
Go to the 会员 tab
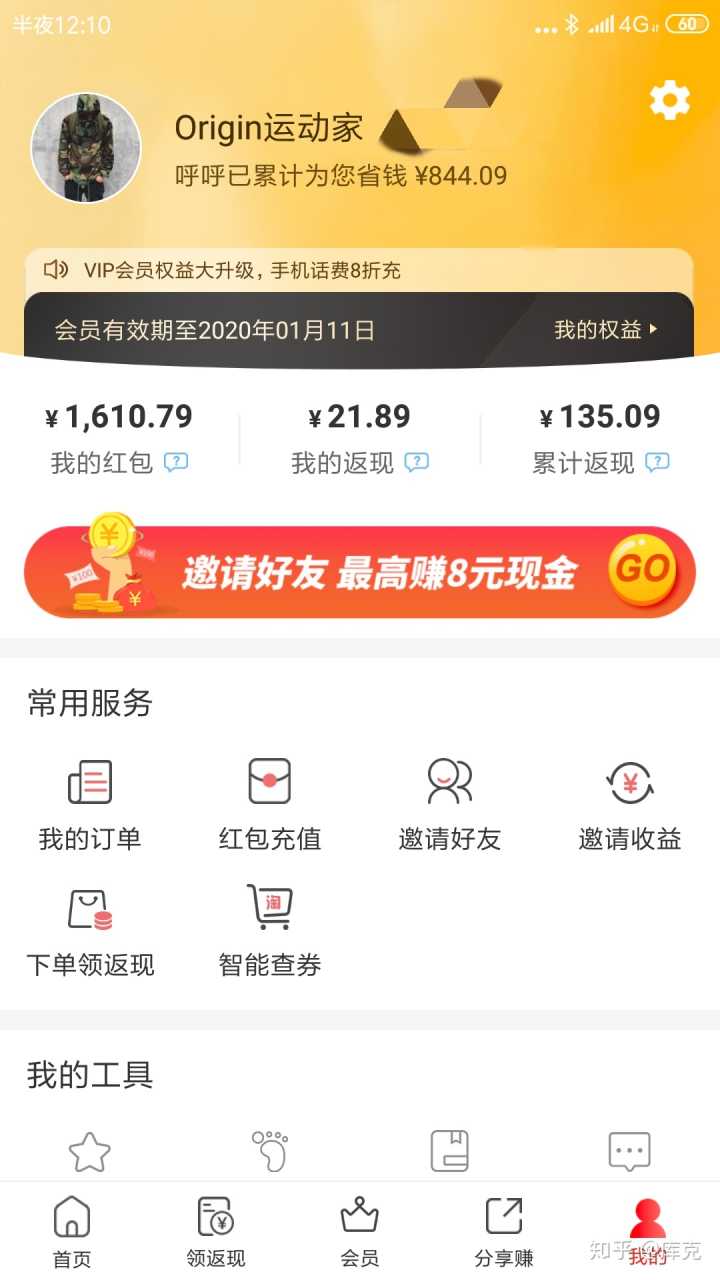[360, 1232]
